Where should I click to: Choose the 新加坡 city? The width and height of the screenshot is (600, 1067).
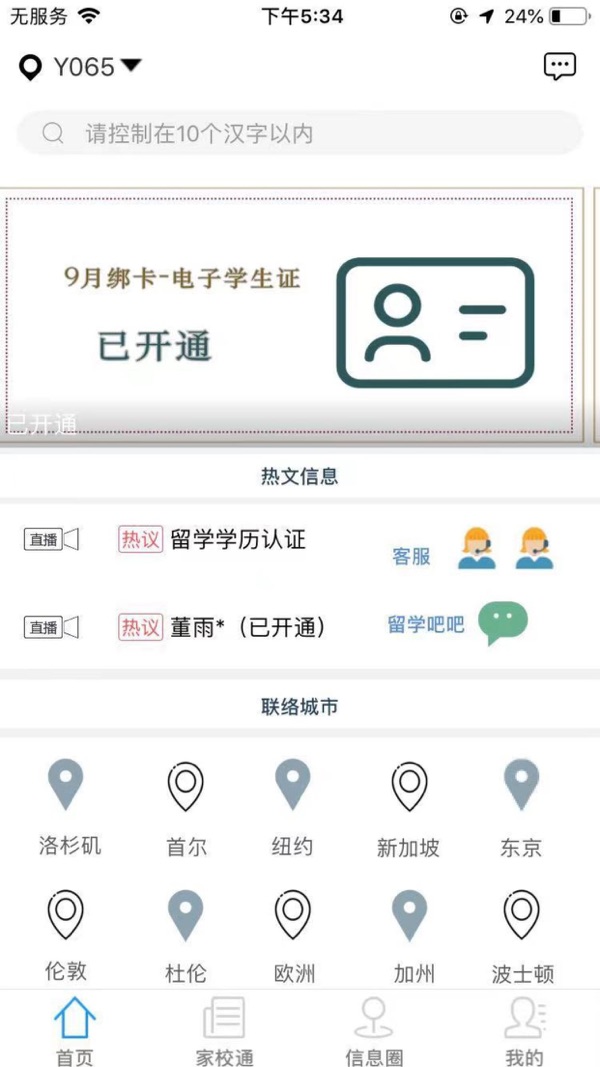(408, 807)
